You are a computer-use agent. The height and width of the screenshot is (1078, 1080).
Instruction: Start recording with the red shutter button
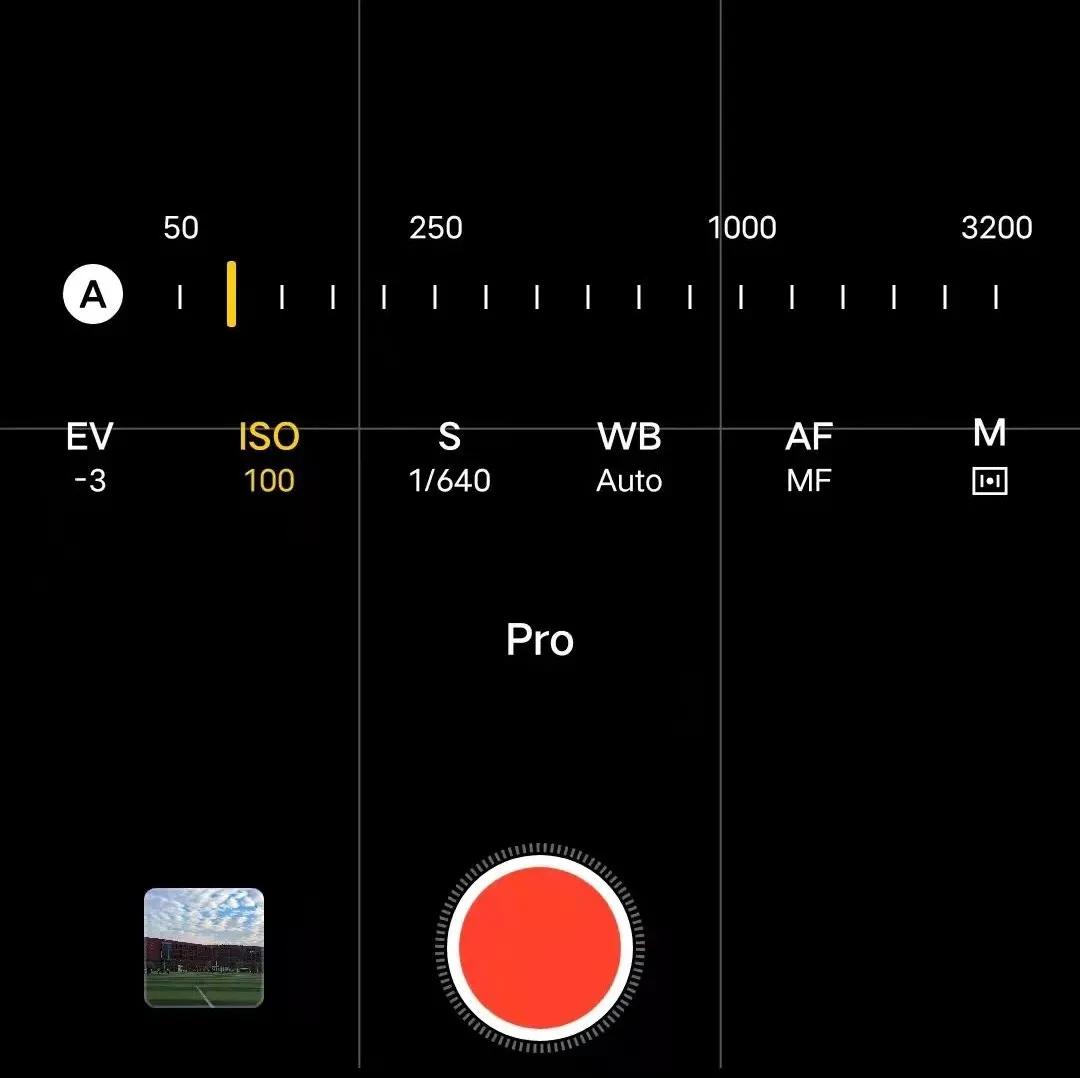(540, 946)
